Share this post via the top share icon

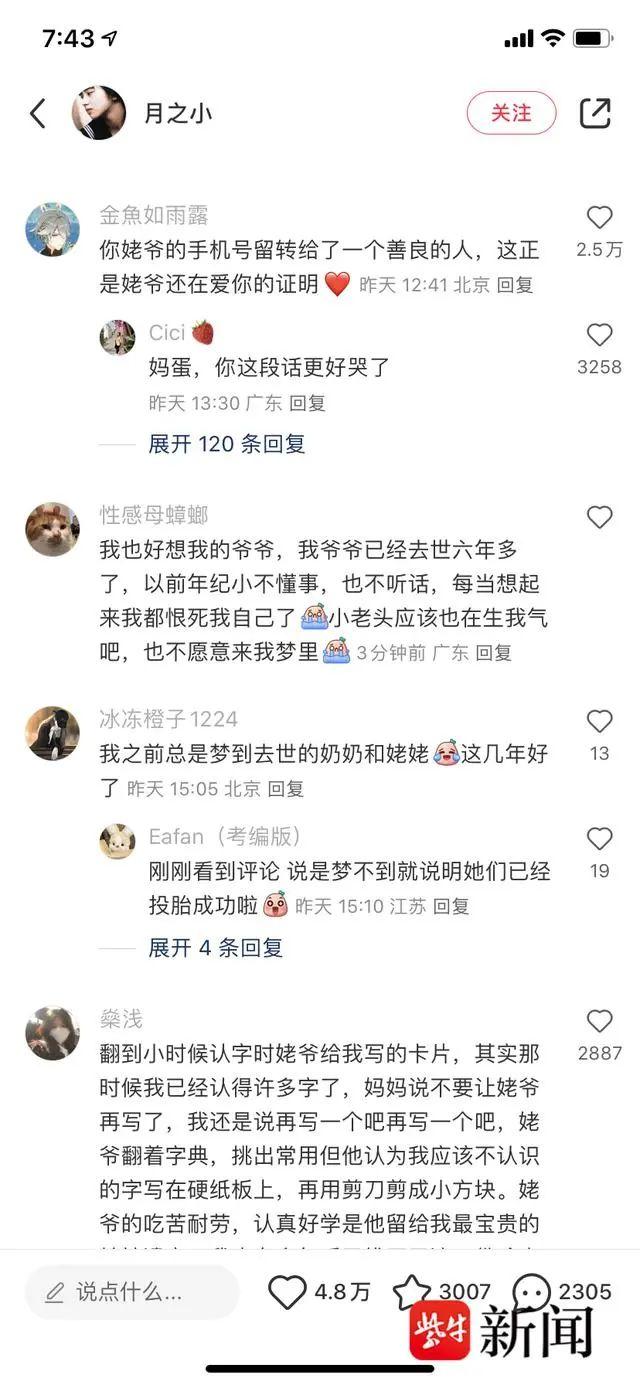(x=595, y=113)
